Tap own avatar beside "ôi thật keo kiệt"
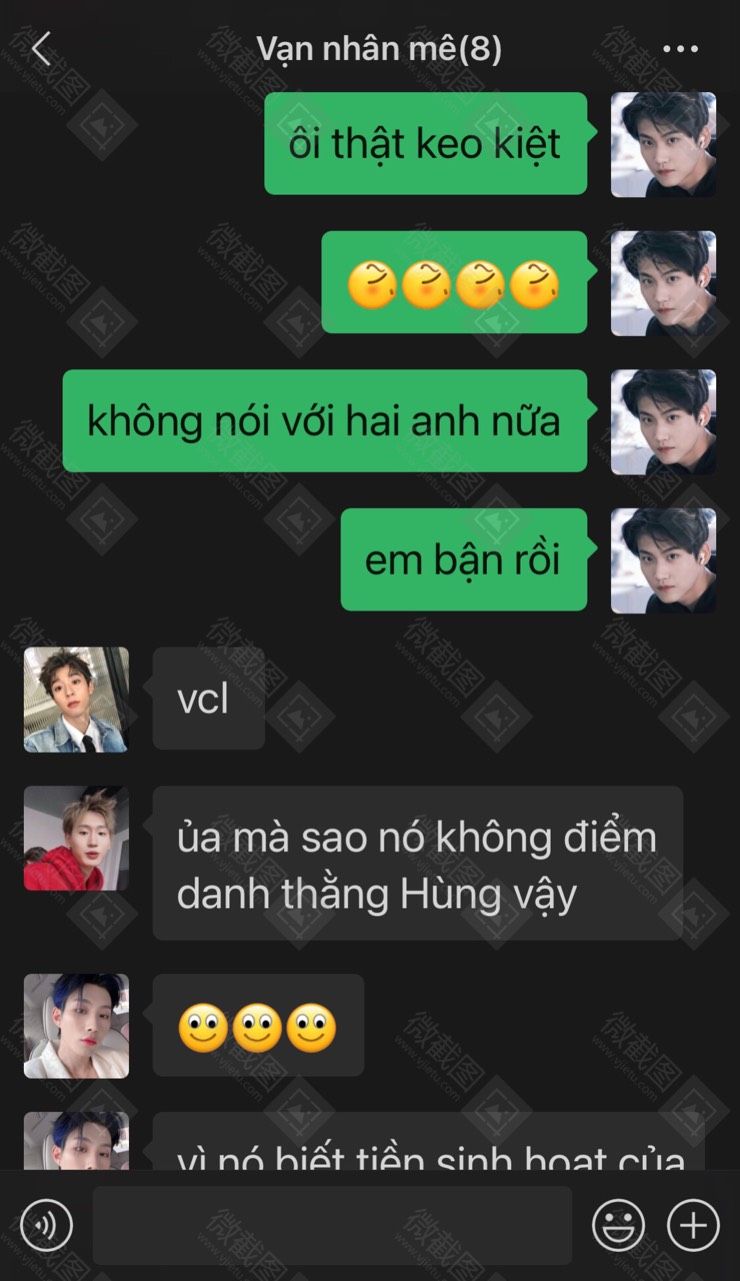The height and width of the screenshot is (1281, 740). tap(663, 144)
